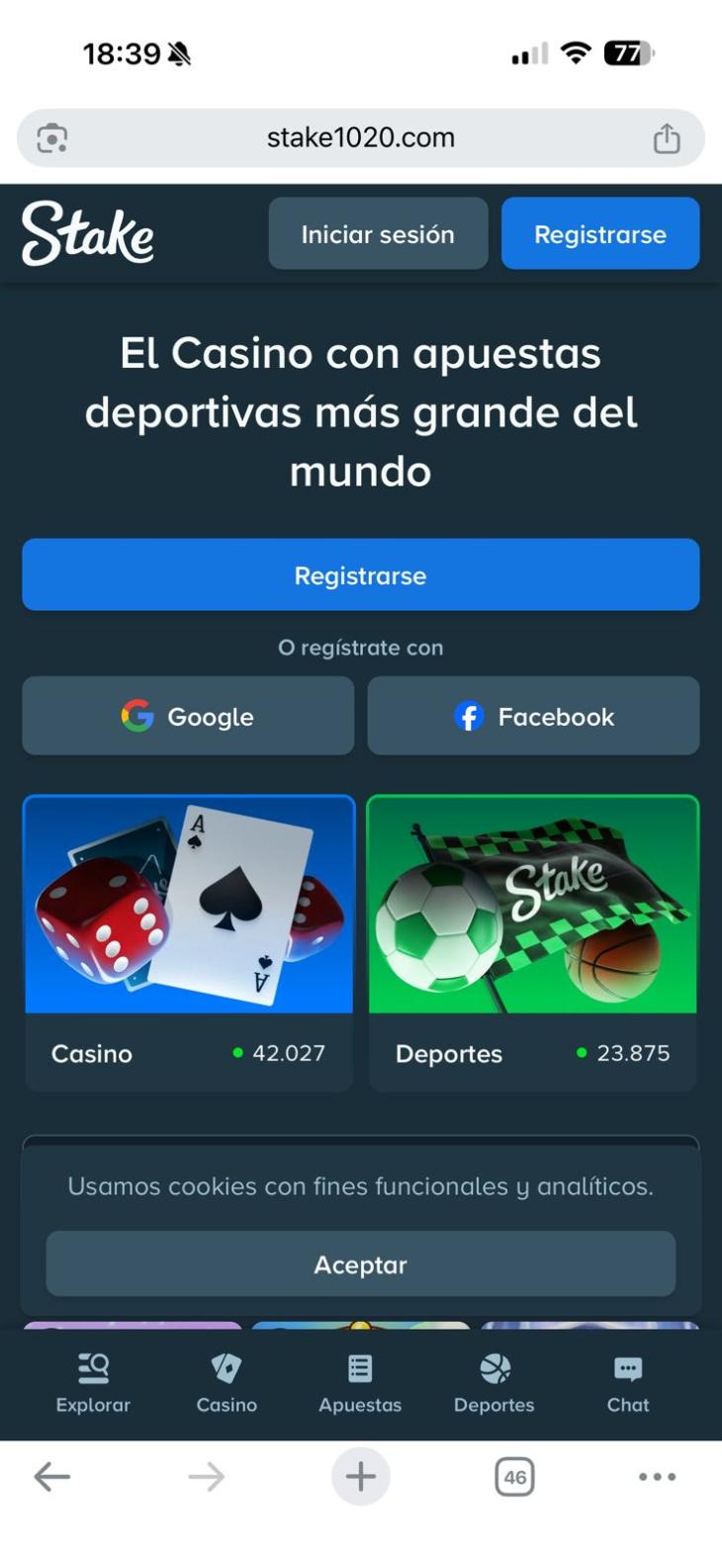View the 46 open browser tabs
Viewport: 722px width, 1568px height.
(514, 1477)
